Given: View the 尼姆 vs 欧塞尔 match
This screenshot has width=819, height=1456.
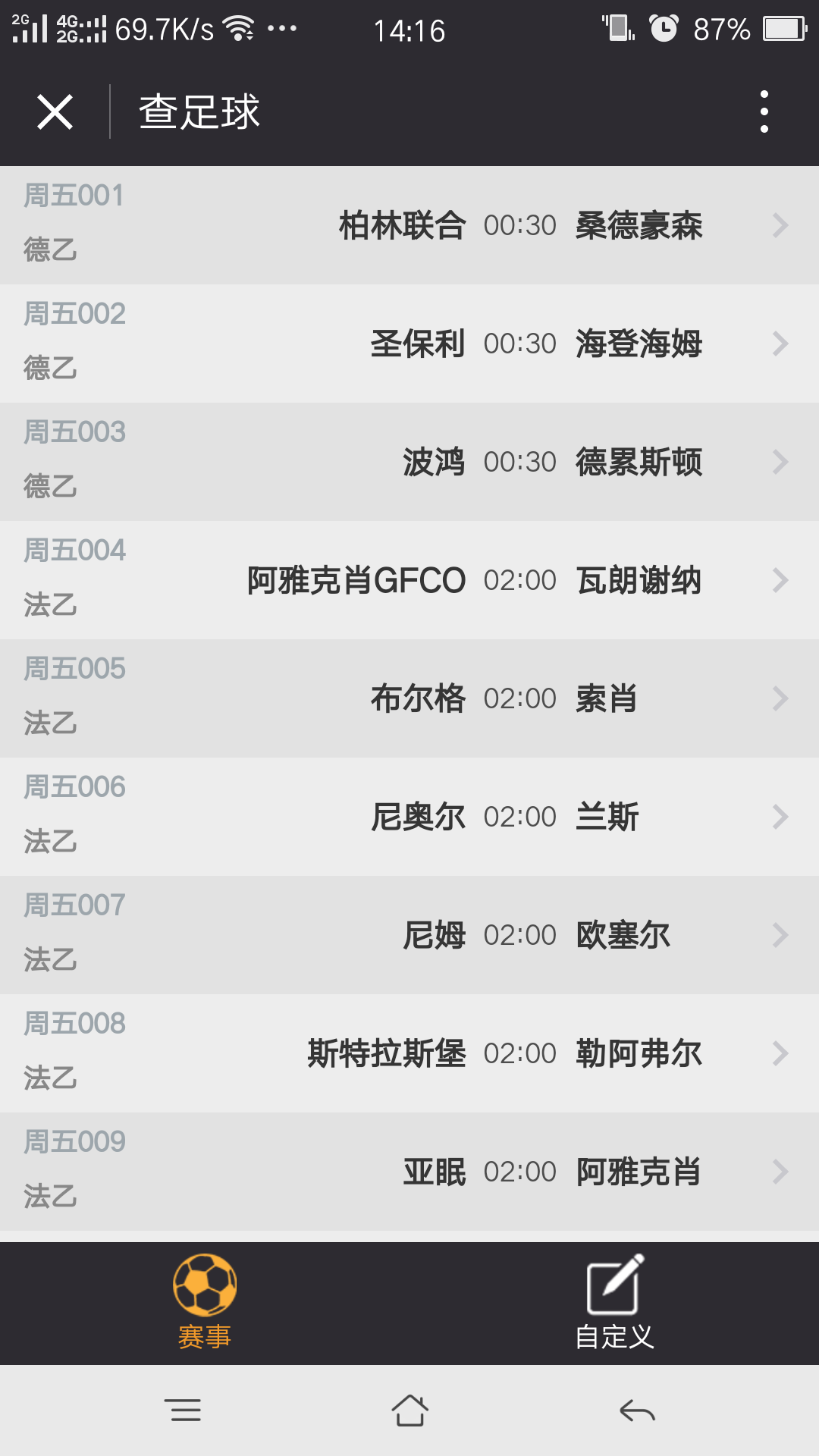Looking at the screenshot, I should coord(409,935).
